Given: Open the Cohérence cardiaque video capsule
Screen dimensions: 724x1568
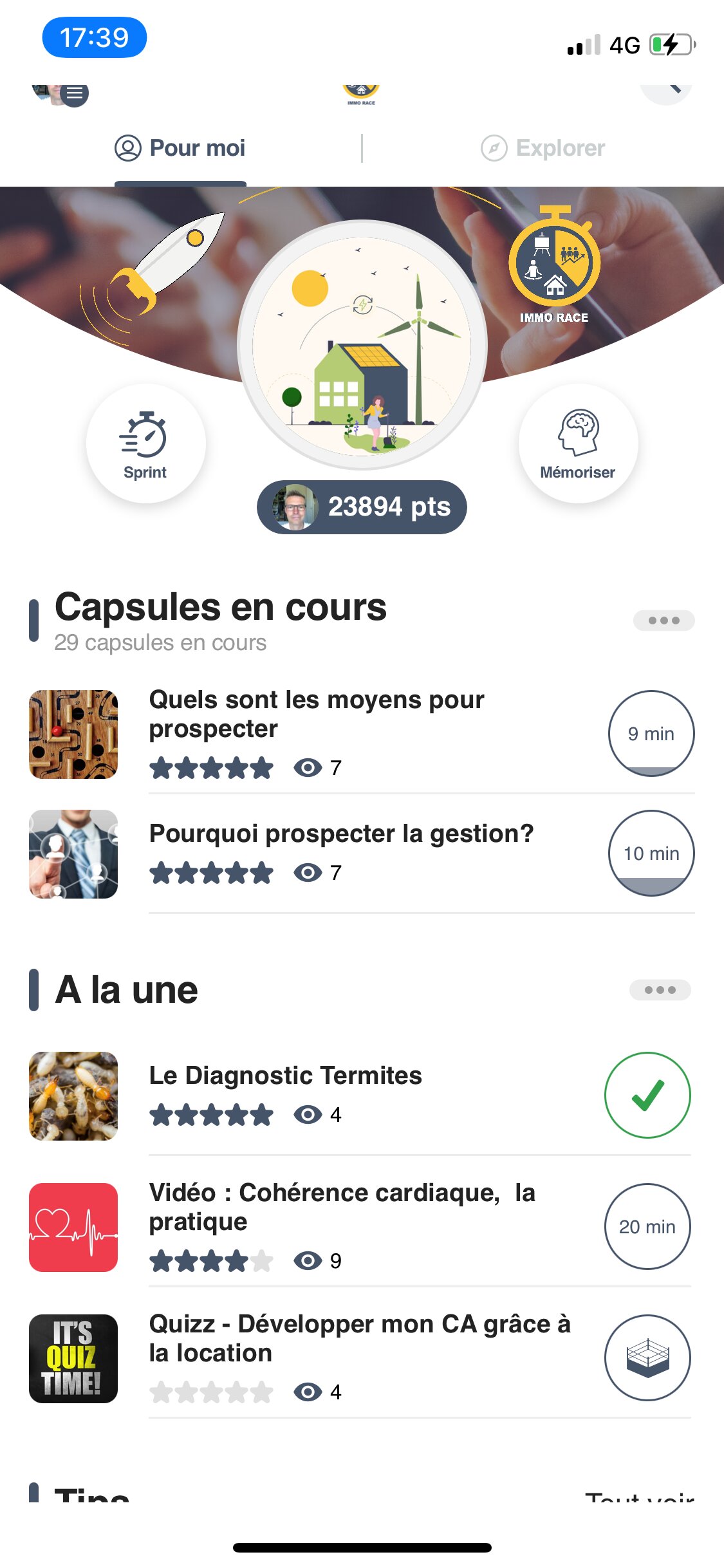Looking at the screenshot, I should click(x=341, y=1208).
